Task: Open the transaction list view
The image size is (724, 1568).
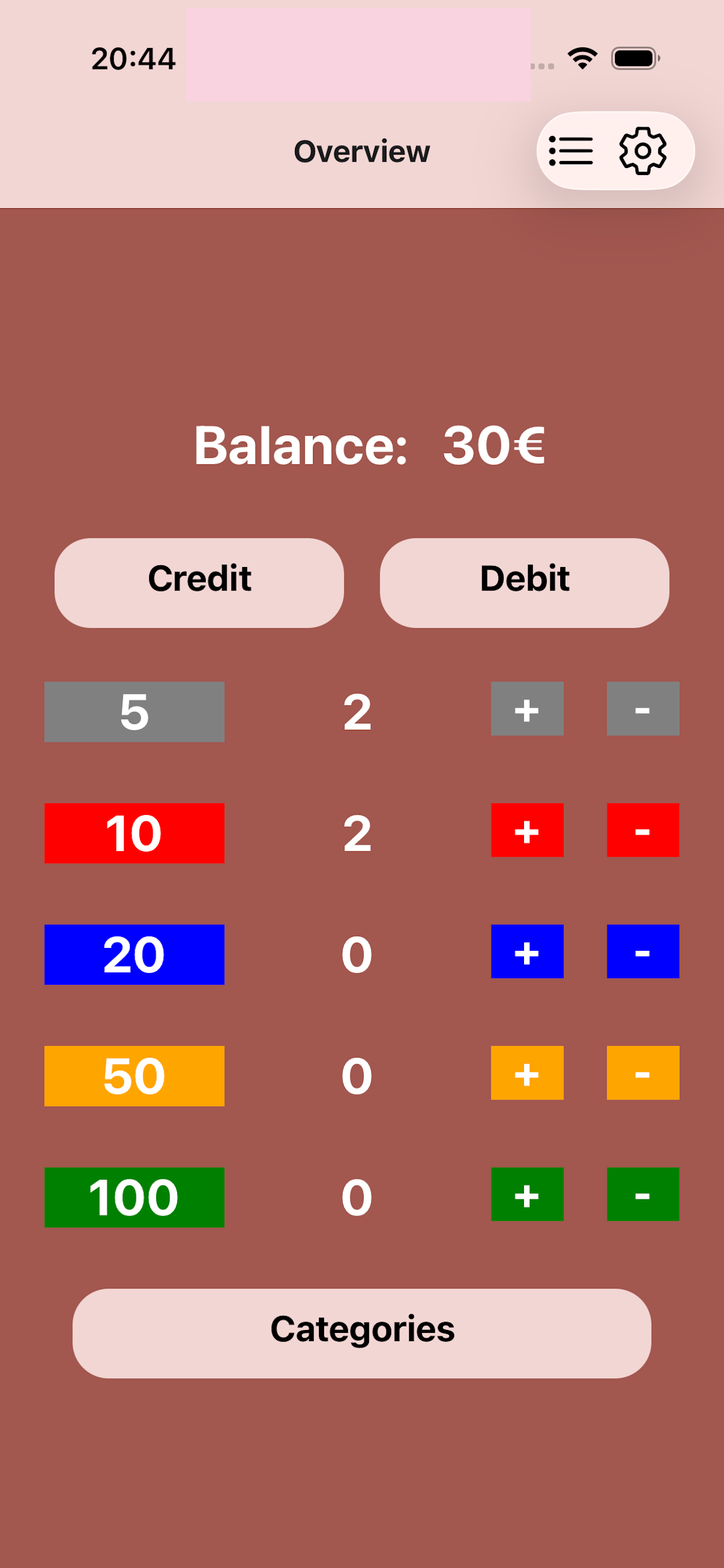Action: (x=571, y=151)
